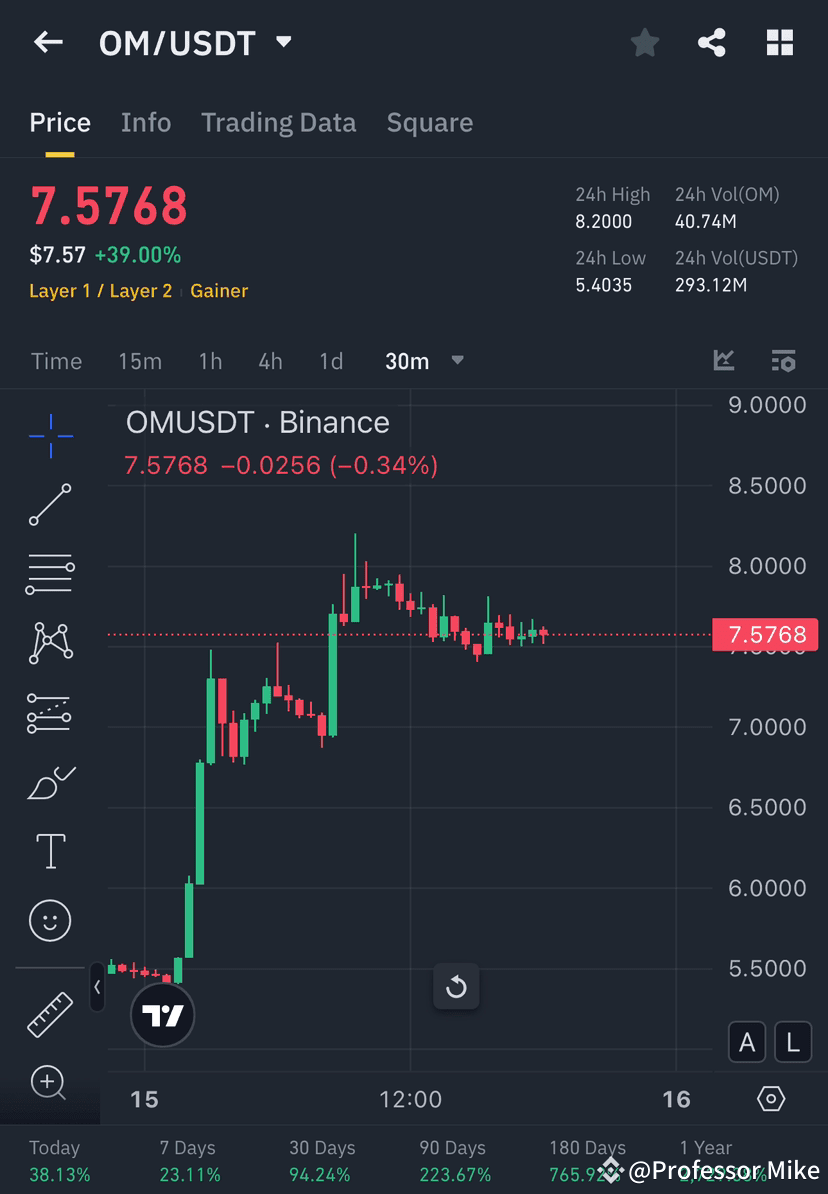Open the chart indicators icon
Screen dimensions: 828x1194
point(724,361)
